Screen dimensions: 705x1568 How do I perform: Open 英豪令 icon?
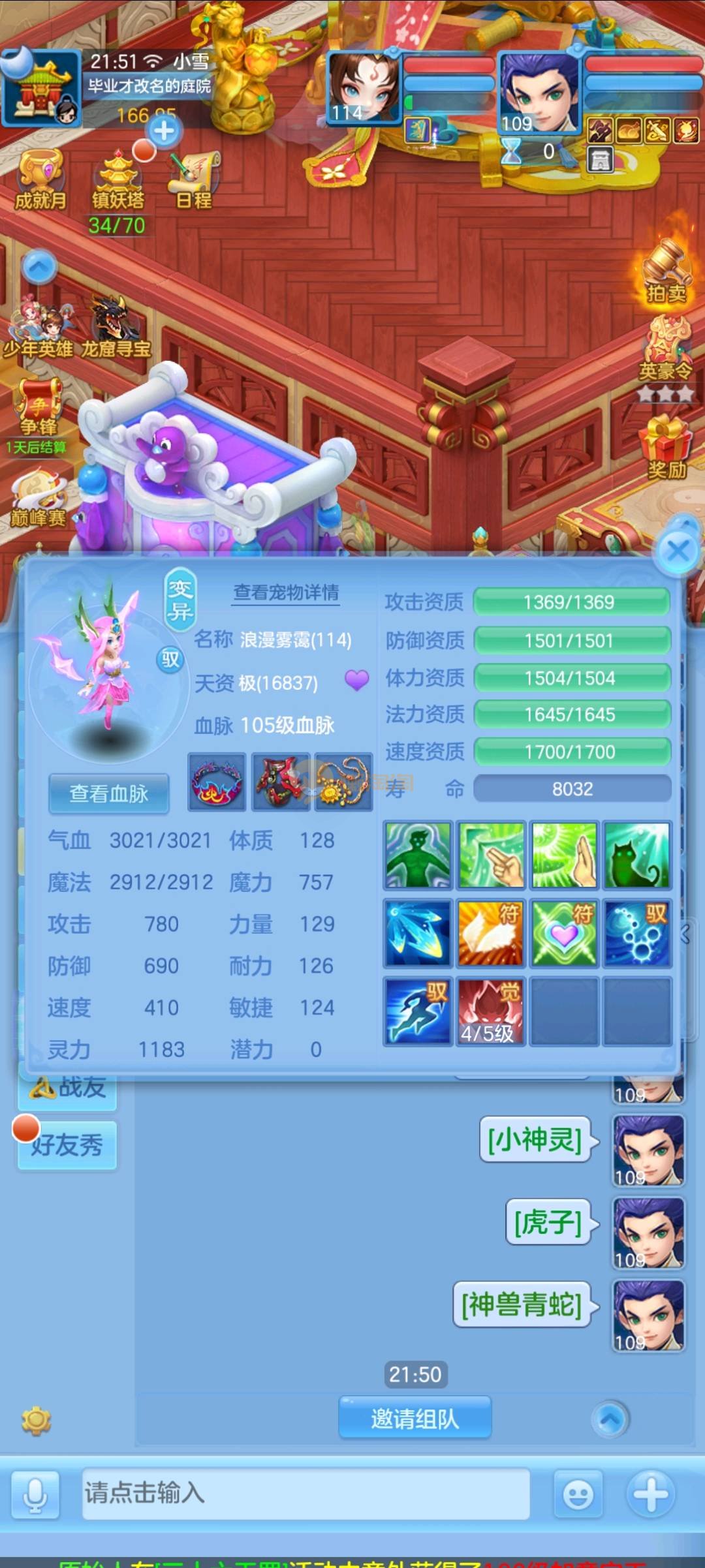[x=665, y=349]
